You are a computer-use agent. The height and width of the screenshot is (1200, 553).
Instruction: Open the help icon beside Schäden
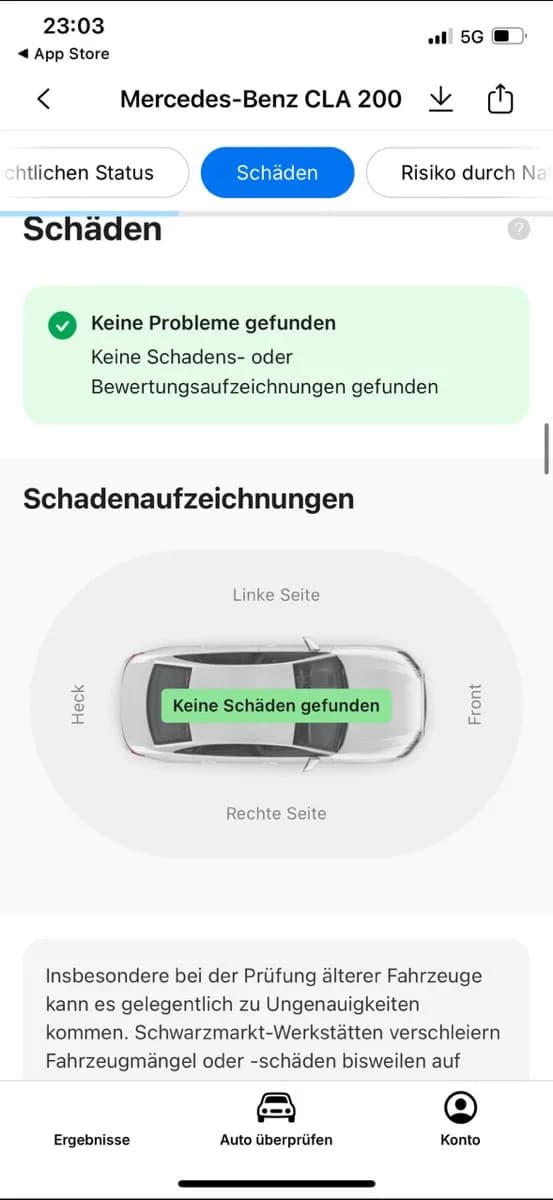coord(518,229)
